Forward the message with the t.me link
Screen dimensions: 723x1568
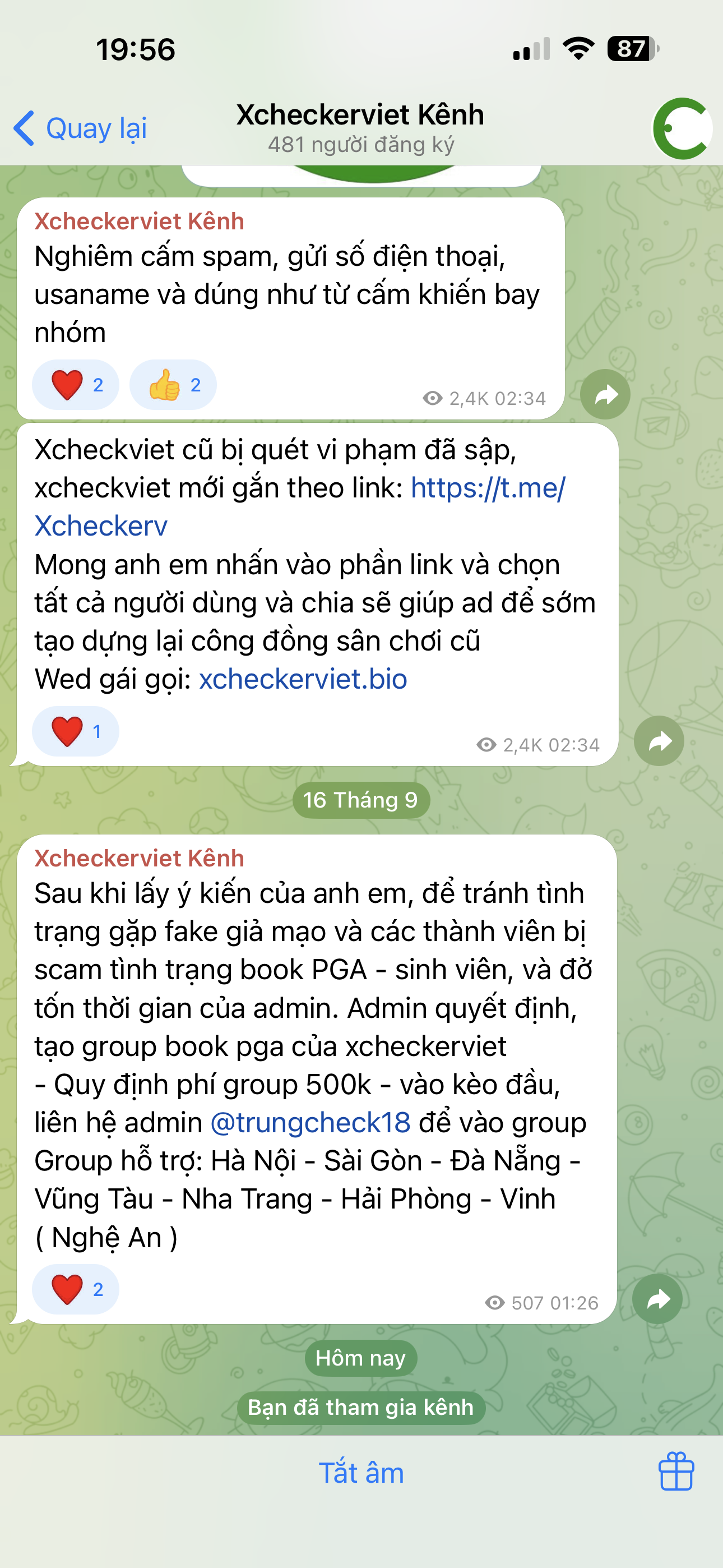pos(659,741)
